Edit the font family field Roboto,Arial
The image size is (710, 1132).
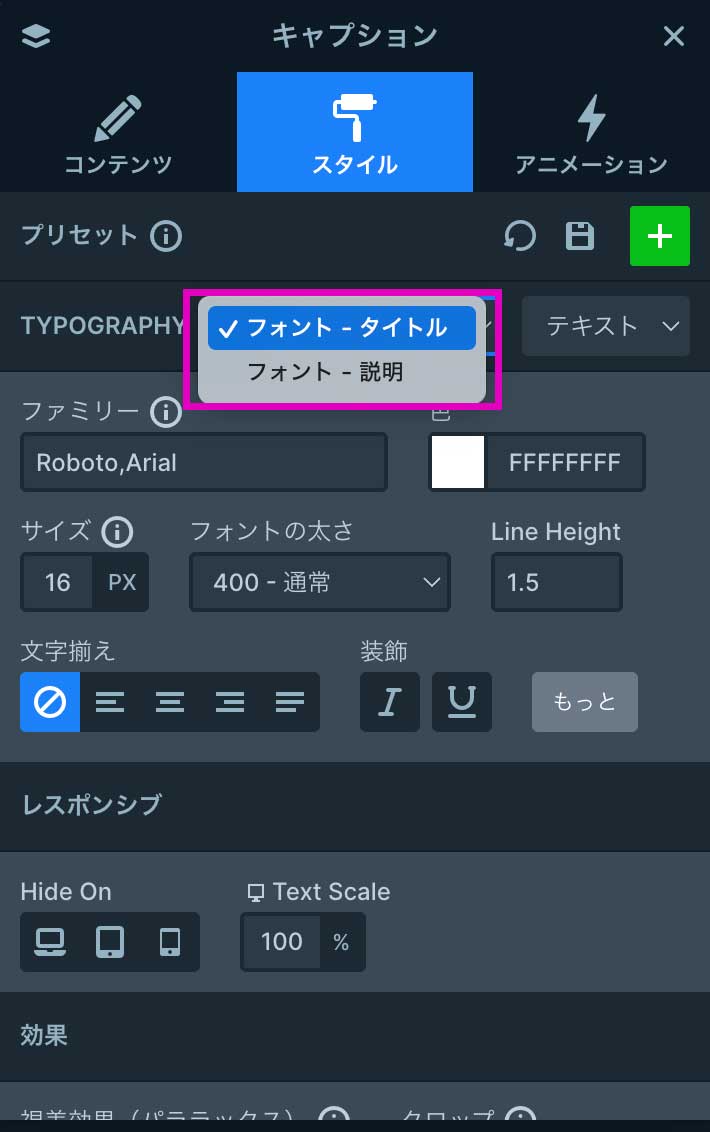coord(203,462)
